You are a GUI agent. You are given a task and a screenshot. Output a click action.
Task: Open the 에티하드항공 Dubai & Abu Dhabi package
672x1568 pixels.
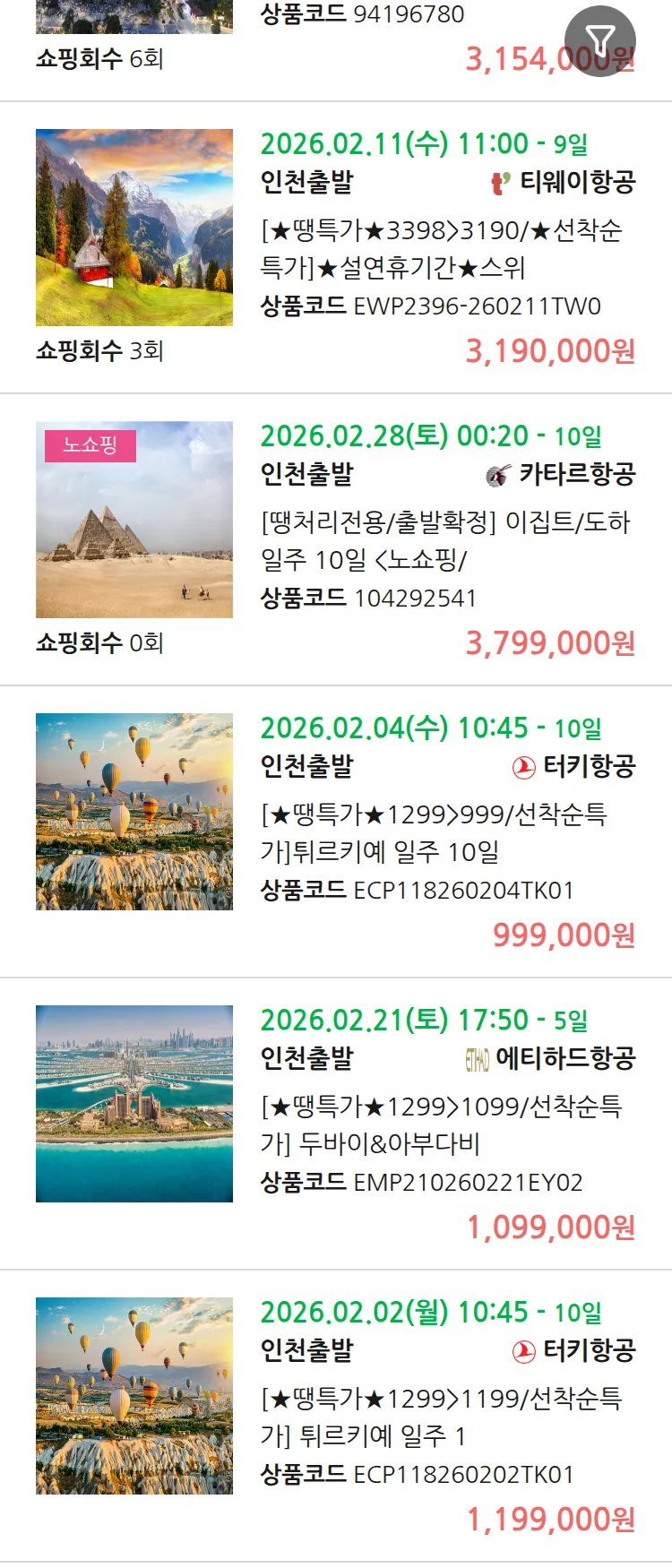[x=439, y=1125]
